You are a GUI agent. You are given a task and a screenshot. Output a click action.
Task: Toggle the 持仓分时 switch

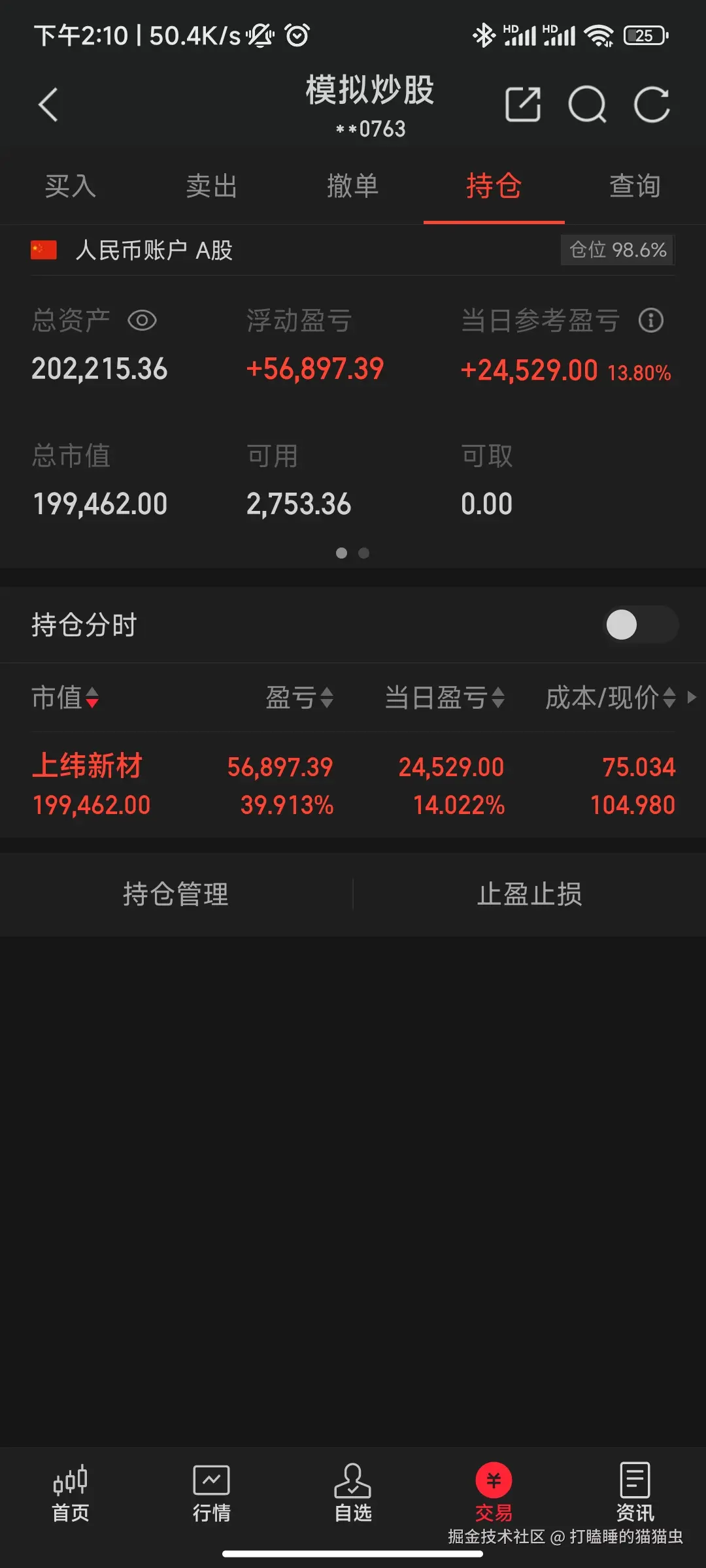(x=639, y=625)
